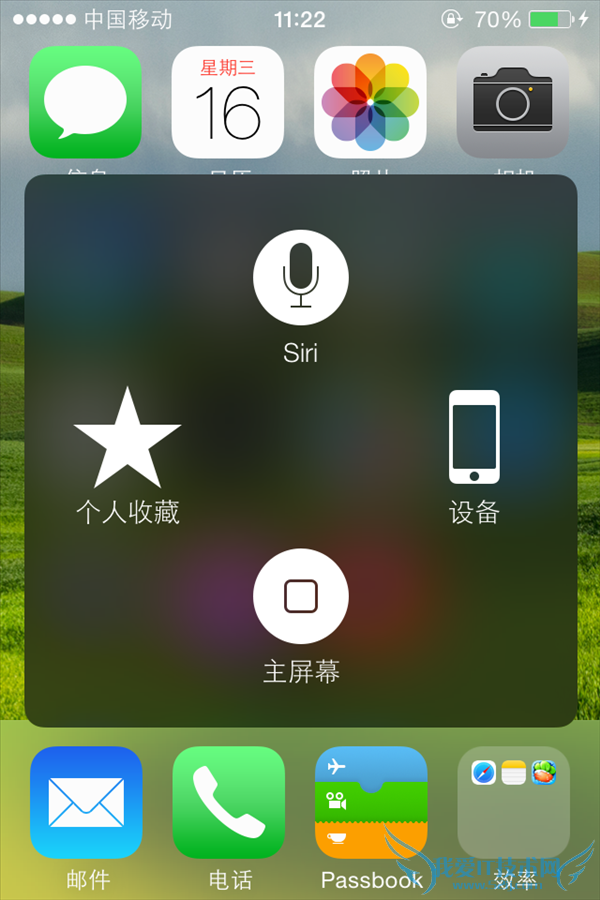Tap the 主屏幕 home button

(x=300, y=596)
